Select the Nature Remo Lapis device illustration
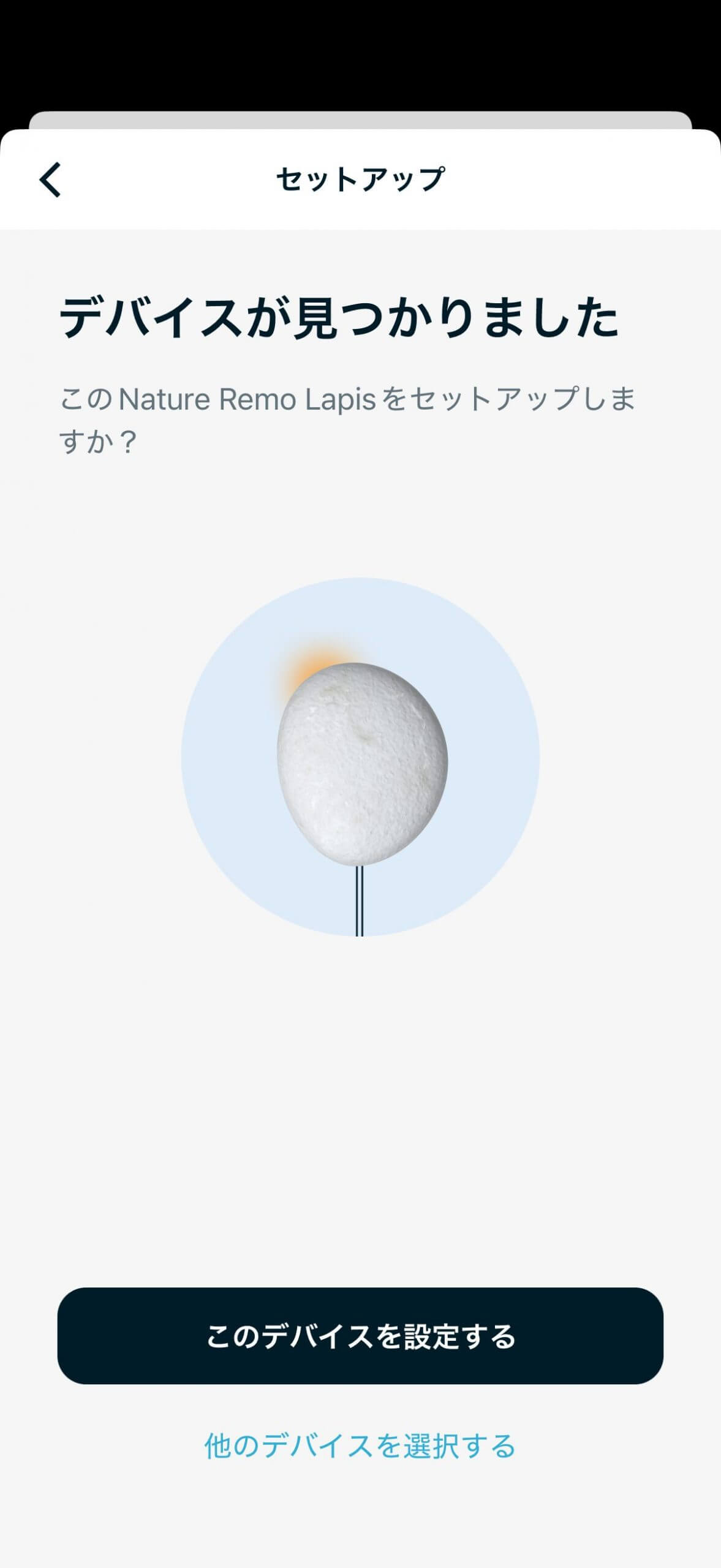This screenshot has height=1568, width=721. click(361, 766)
